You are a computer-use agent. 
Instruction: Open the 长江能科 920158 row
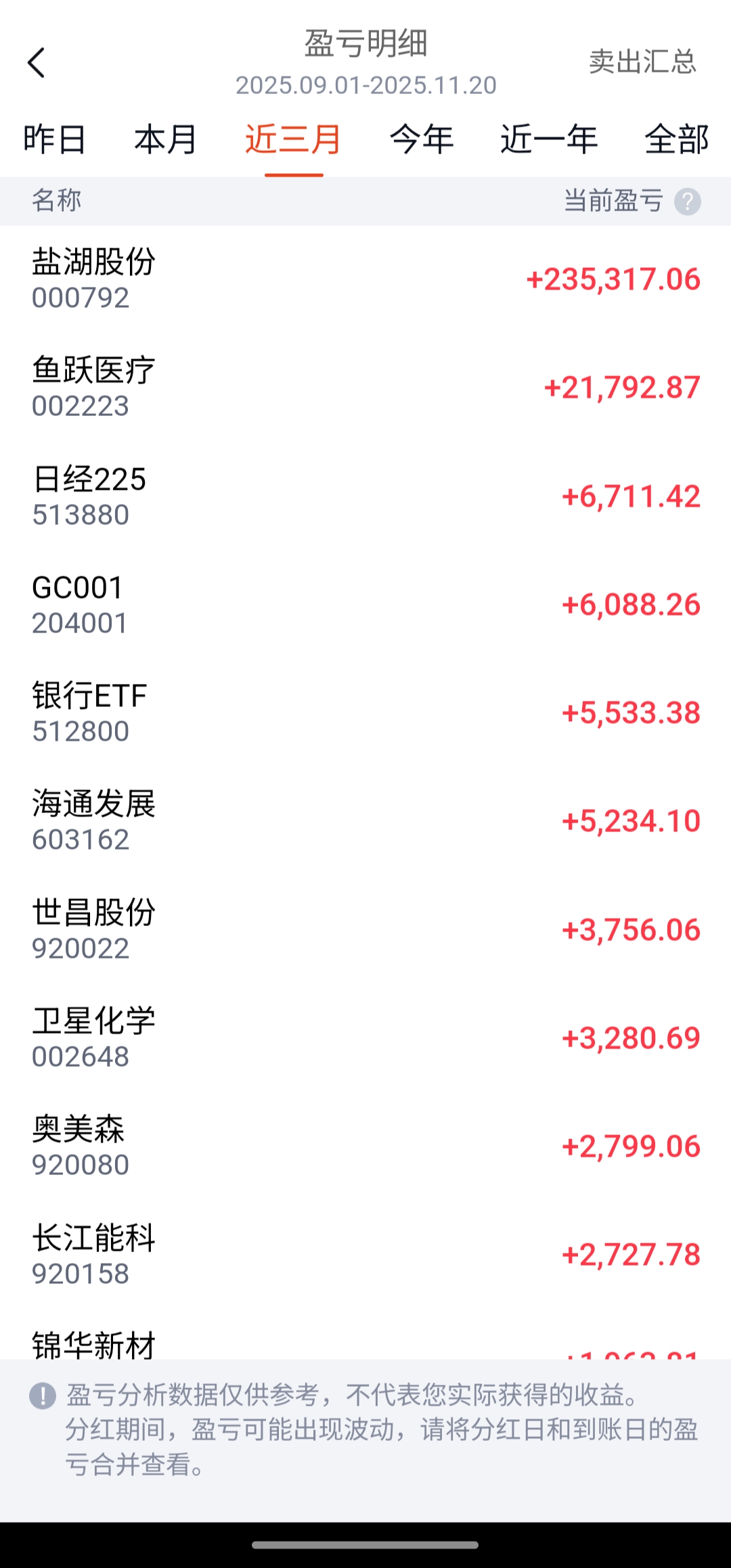(x=365, y=1254)
